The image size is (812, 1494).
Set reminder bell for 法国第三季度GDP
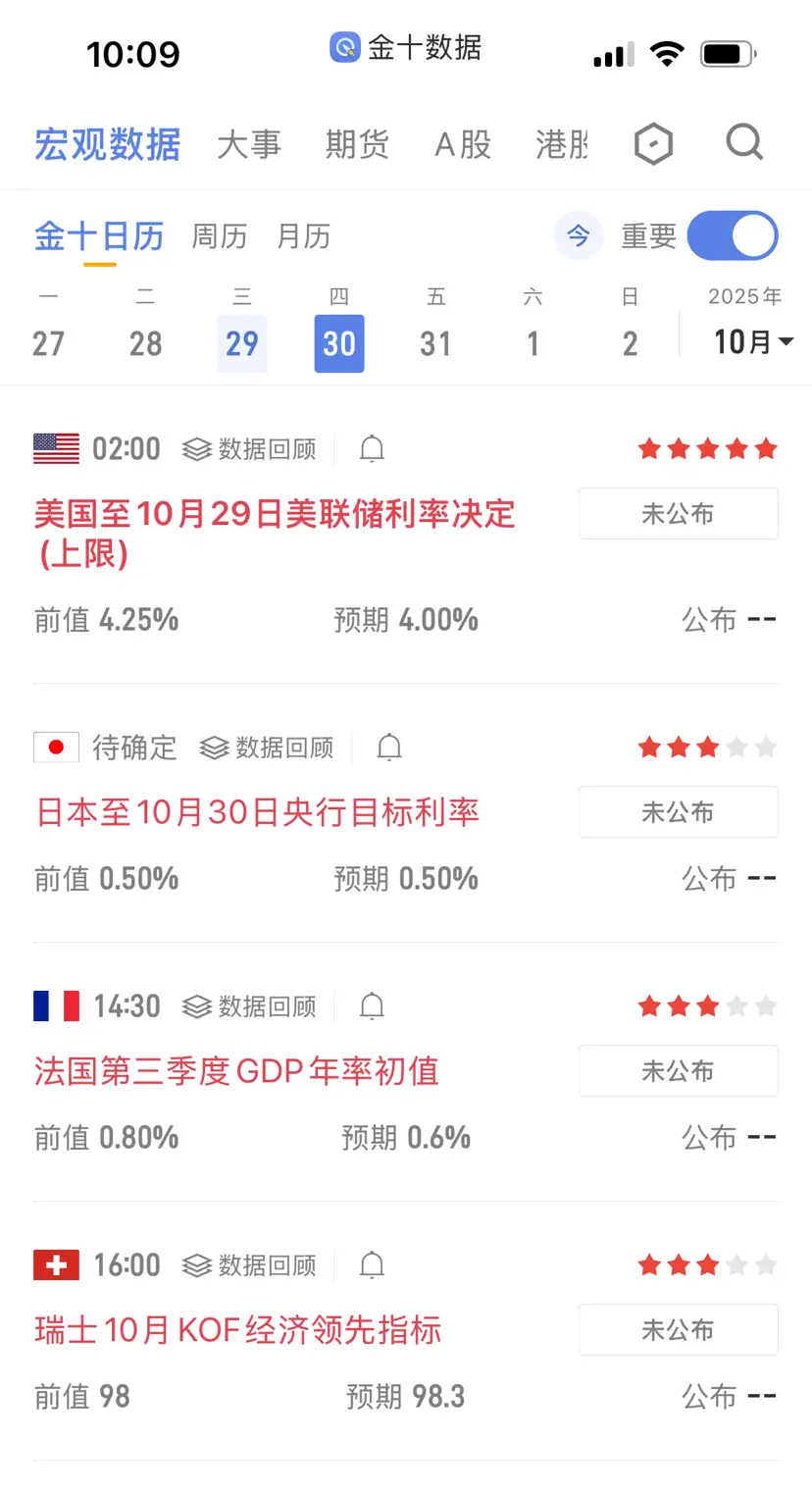click(372, 1006)
